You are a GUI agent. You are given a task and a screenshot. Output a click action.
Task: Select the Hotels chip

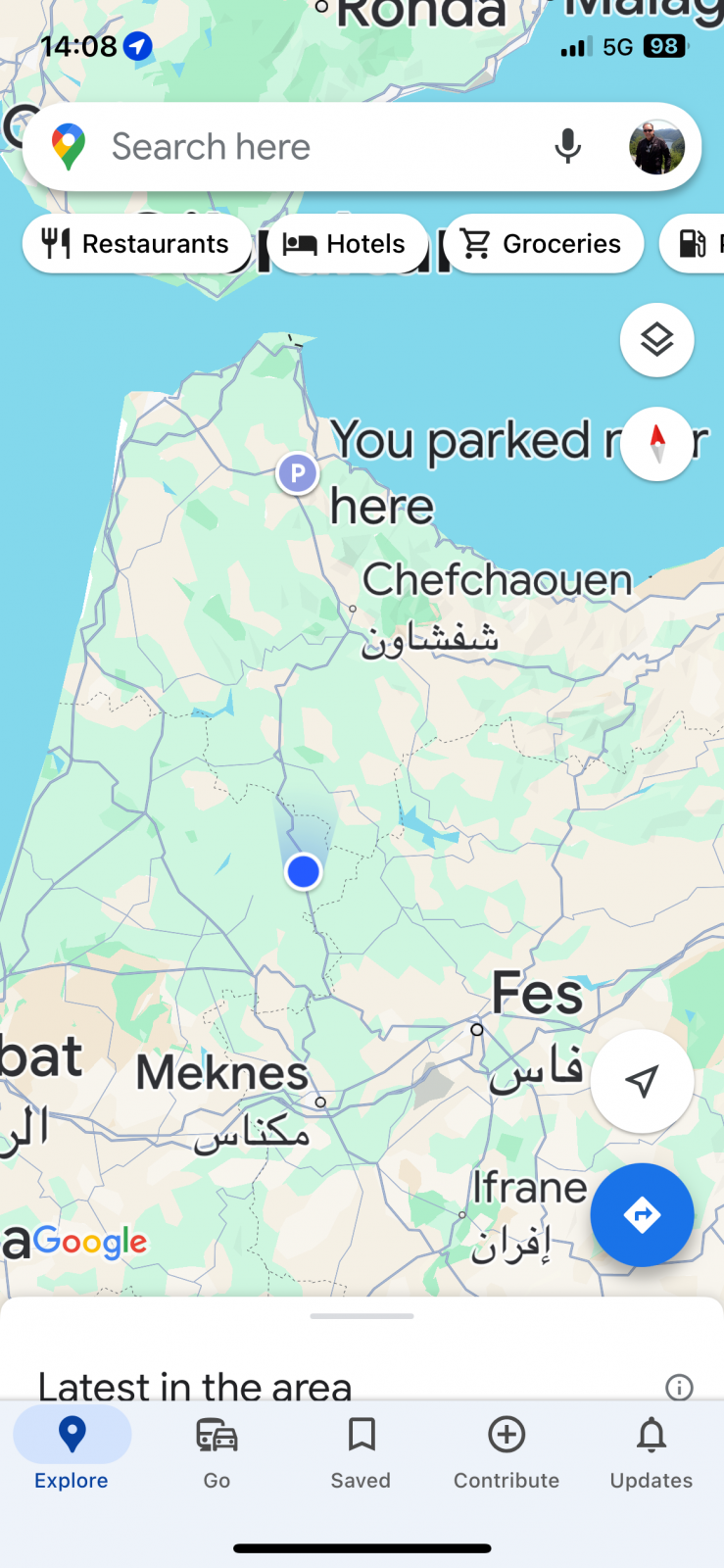[x=344, y=243]
